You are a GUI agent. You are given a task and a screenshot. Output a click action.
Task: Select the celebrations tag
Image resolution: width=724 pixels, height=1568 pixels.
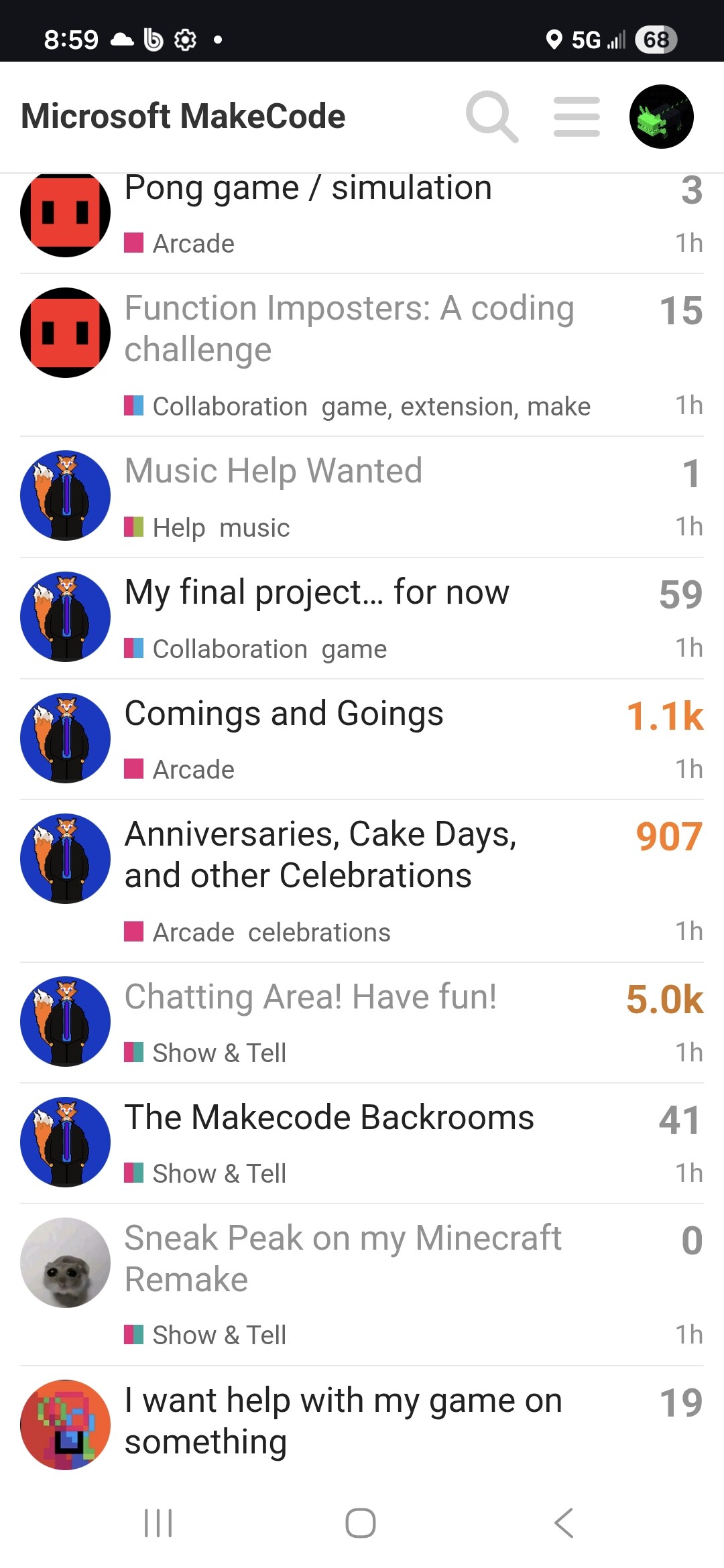pos(319,933)
